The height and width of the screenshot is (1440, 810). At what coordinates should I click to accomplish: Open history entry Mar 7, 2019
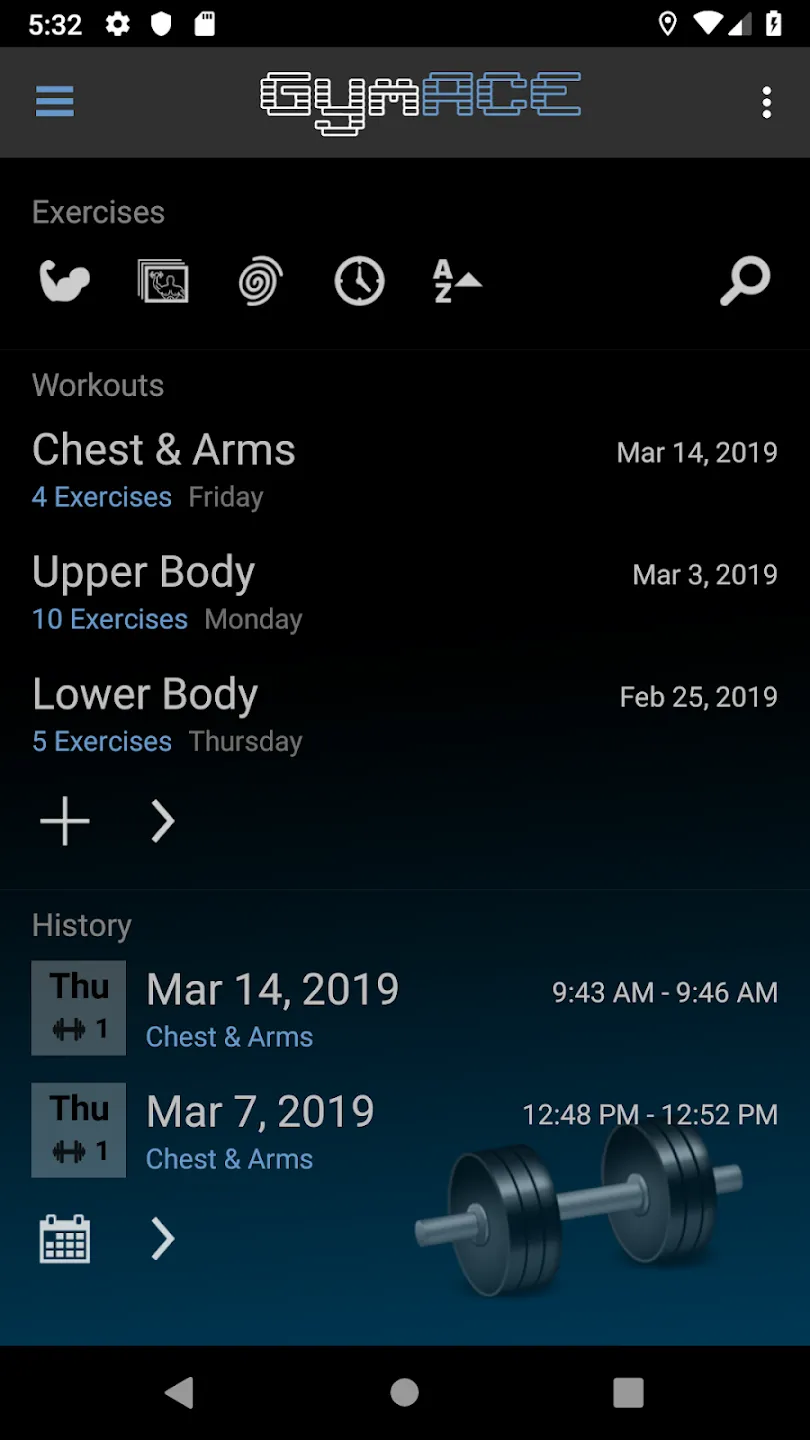click(405, 1130)
